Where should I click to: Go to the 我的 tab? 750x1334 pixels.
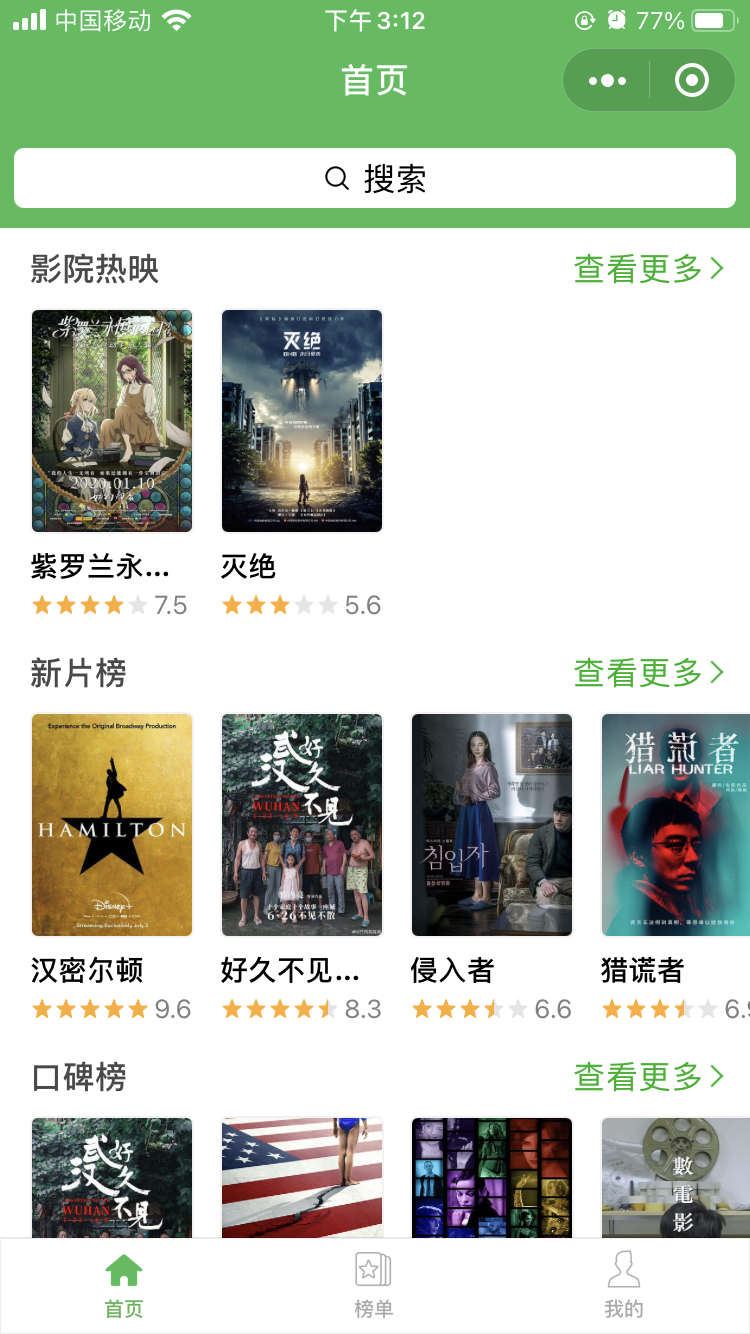coord(624,1286)
